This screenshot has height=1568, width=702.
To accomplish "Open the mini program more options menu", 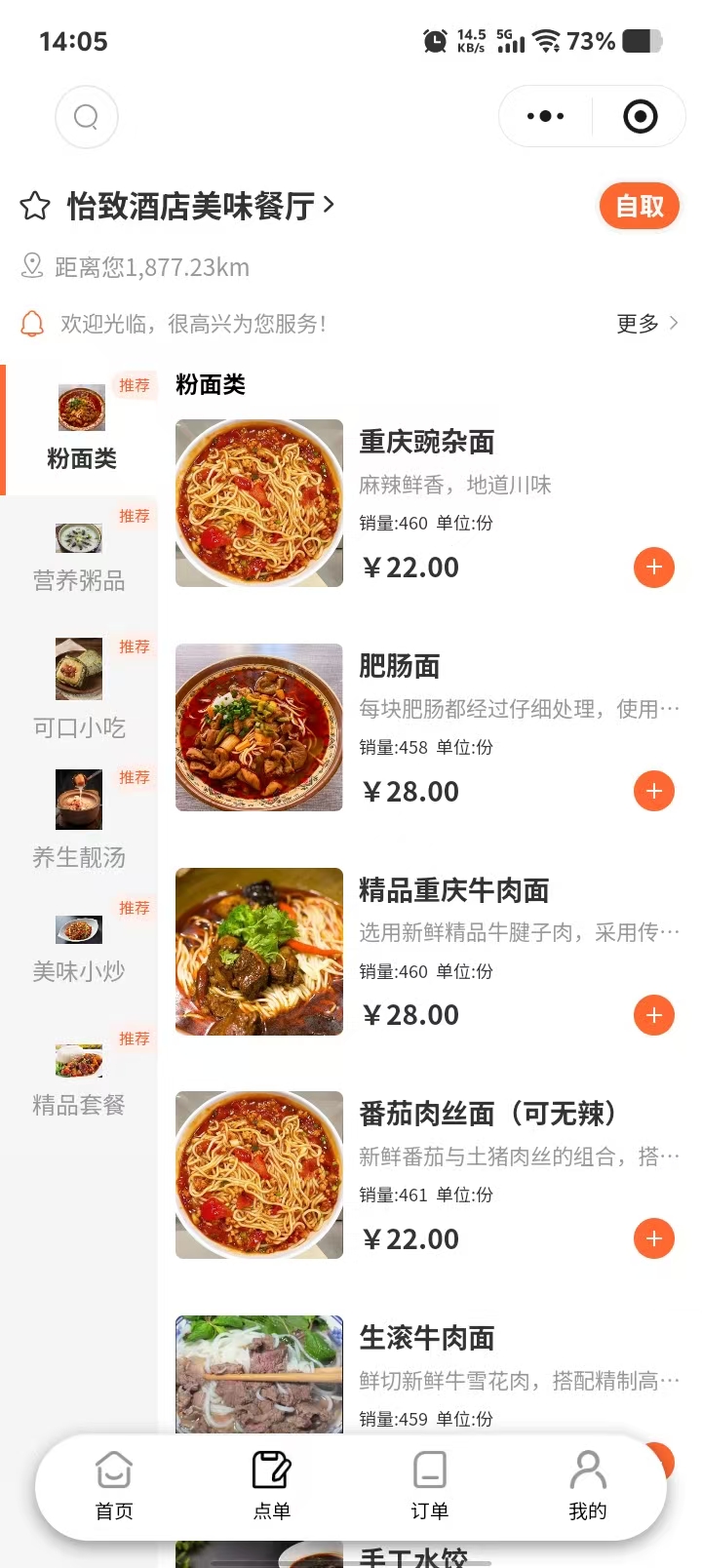I will click(545, 117).
